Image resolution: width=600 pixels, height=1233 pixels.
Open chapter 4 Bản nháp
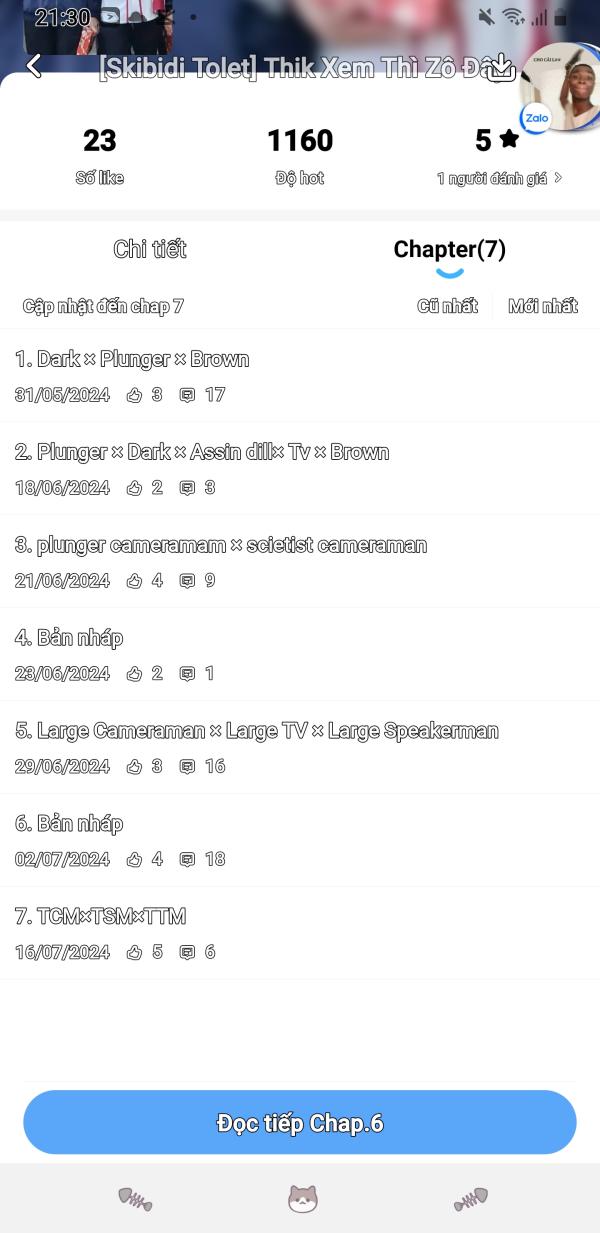click(x=70, y=639)
